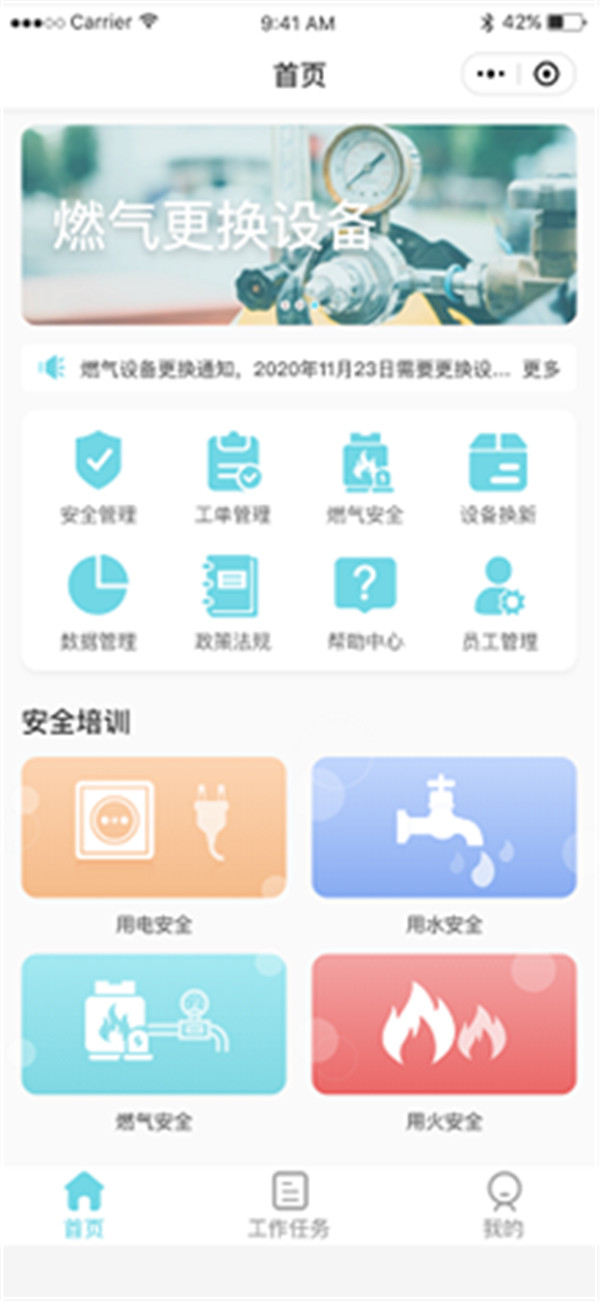
Task: Open the mini program overflow menu
Action: [491, 75]
